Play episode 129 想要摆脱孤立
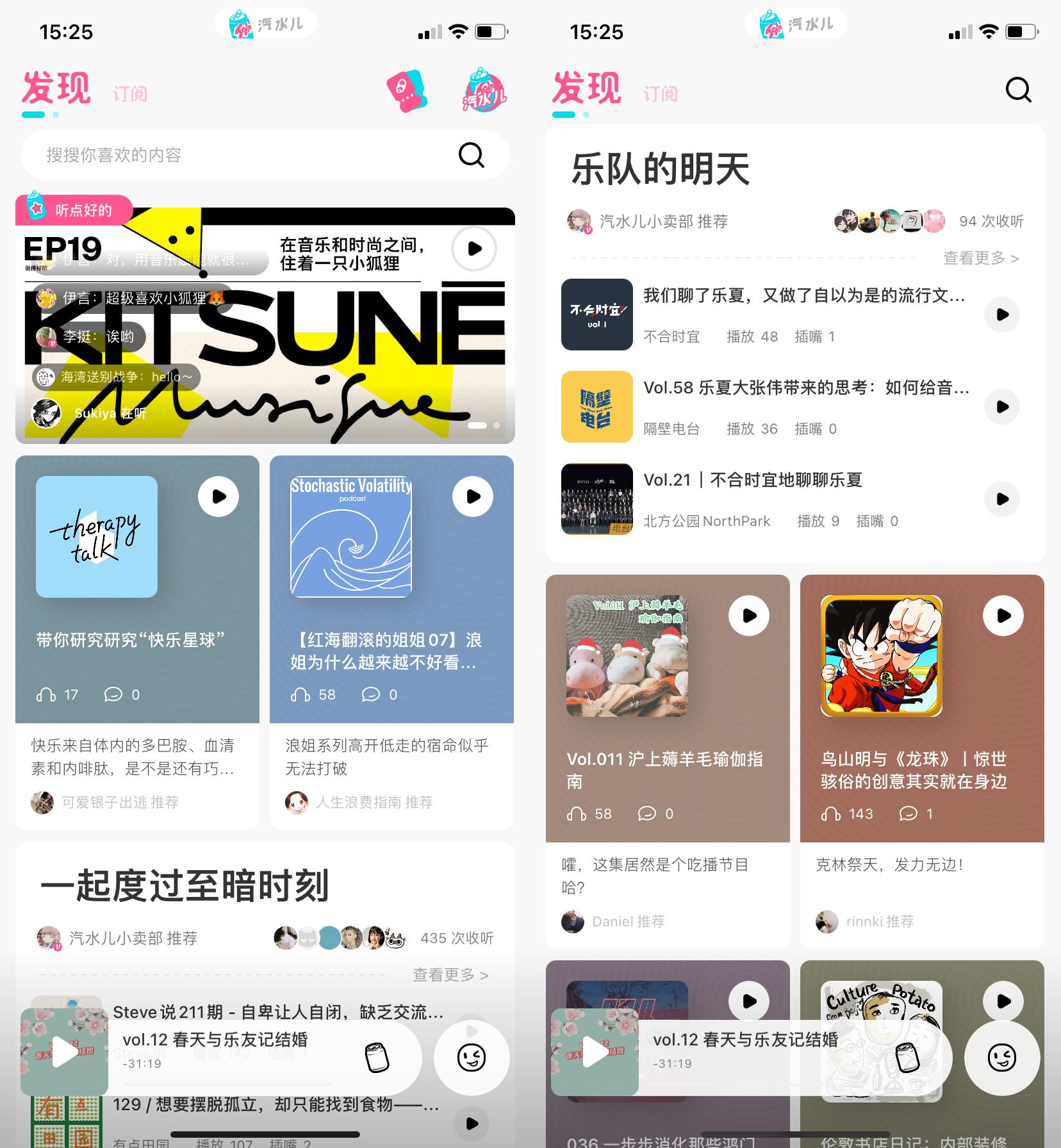The width and height of the screenshot is (1061, 1148). coord(472,1123)
